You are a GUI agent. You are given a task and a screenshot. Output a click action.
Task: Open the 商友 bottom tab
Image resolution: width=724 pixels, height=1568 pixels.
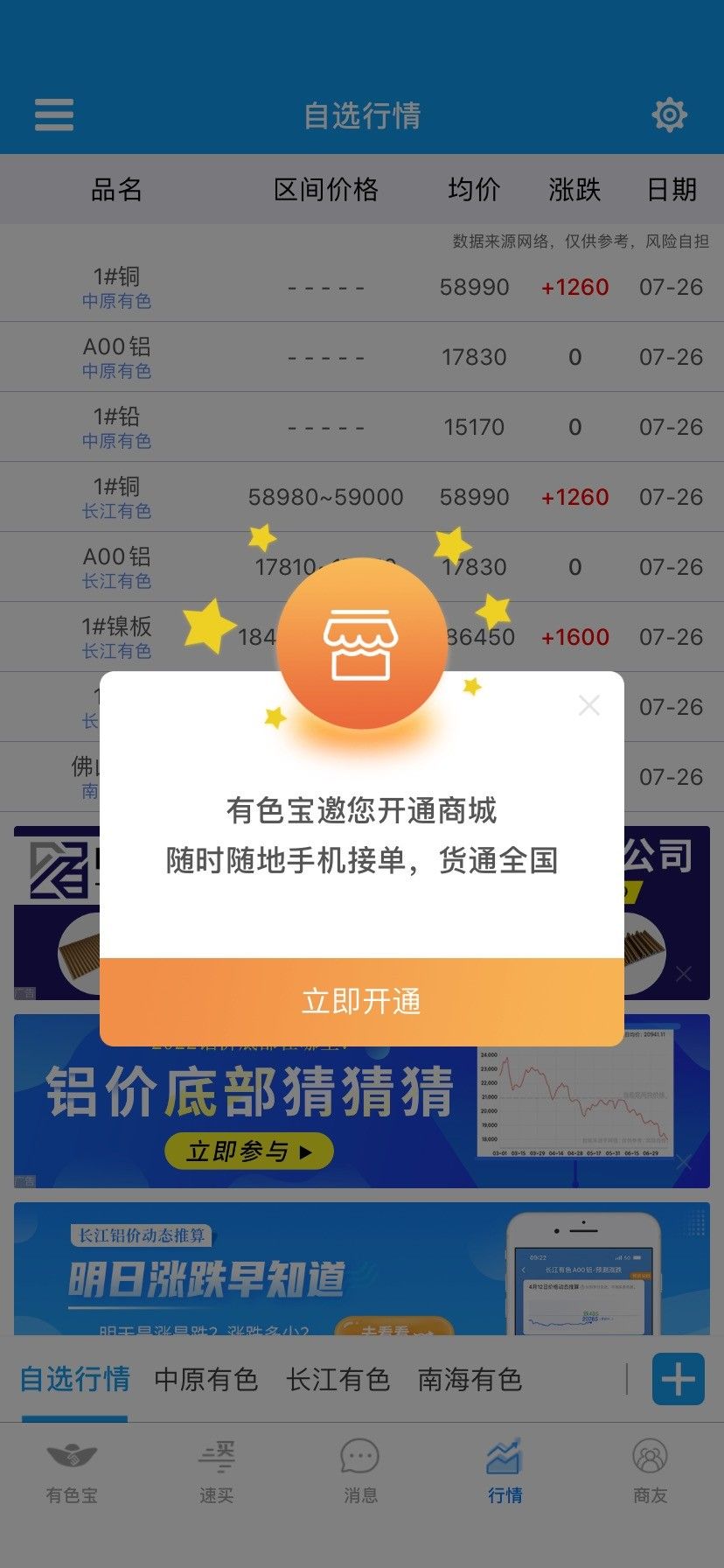(x=650, y=1470)
